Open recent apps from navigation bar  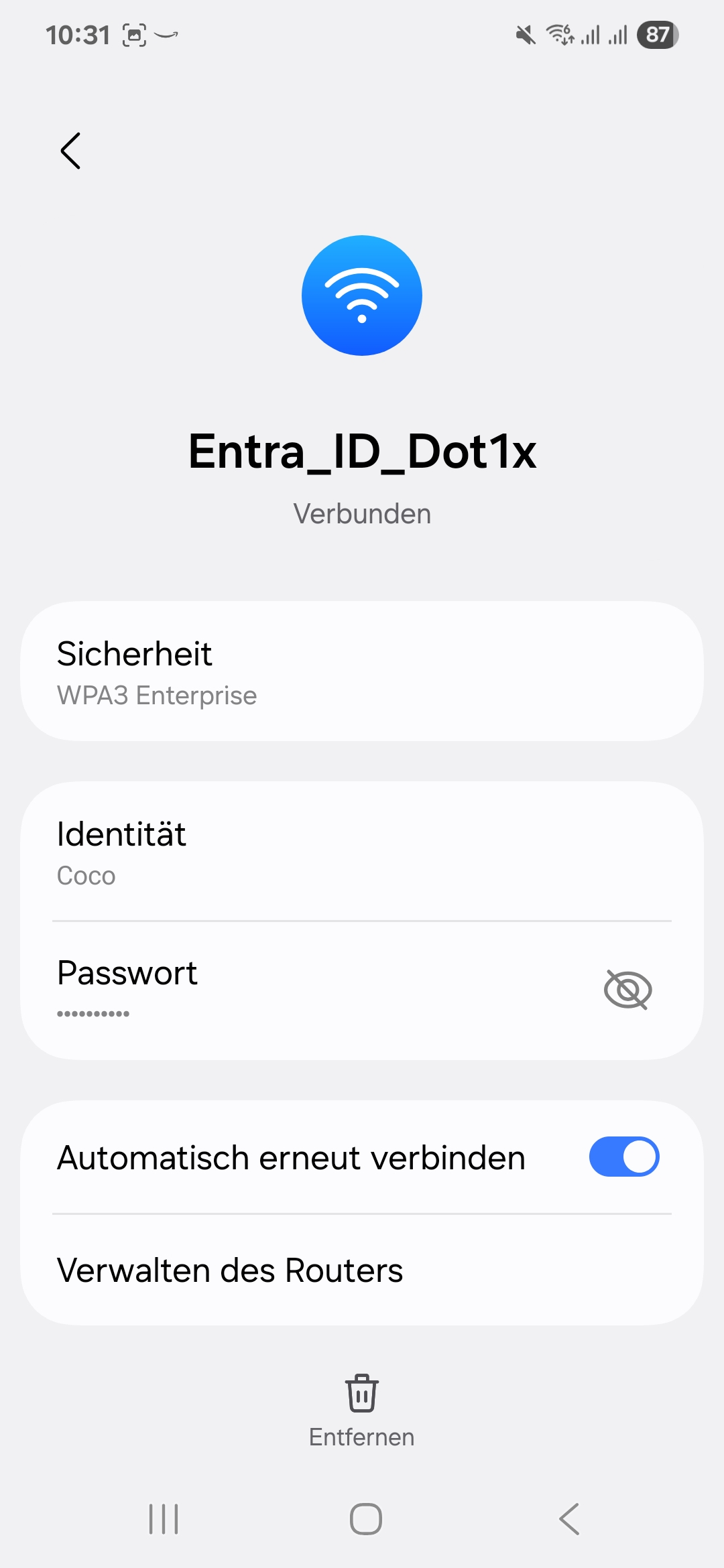click(164, 1519)
